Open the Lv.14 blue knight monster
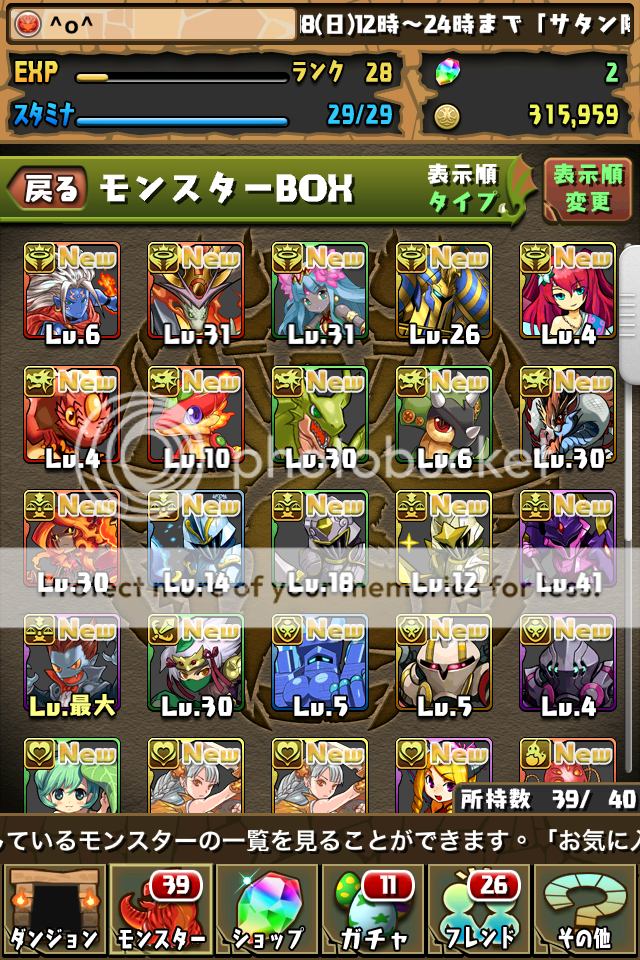Screen dimensions: 640x960 click(x=196, y=539)
